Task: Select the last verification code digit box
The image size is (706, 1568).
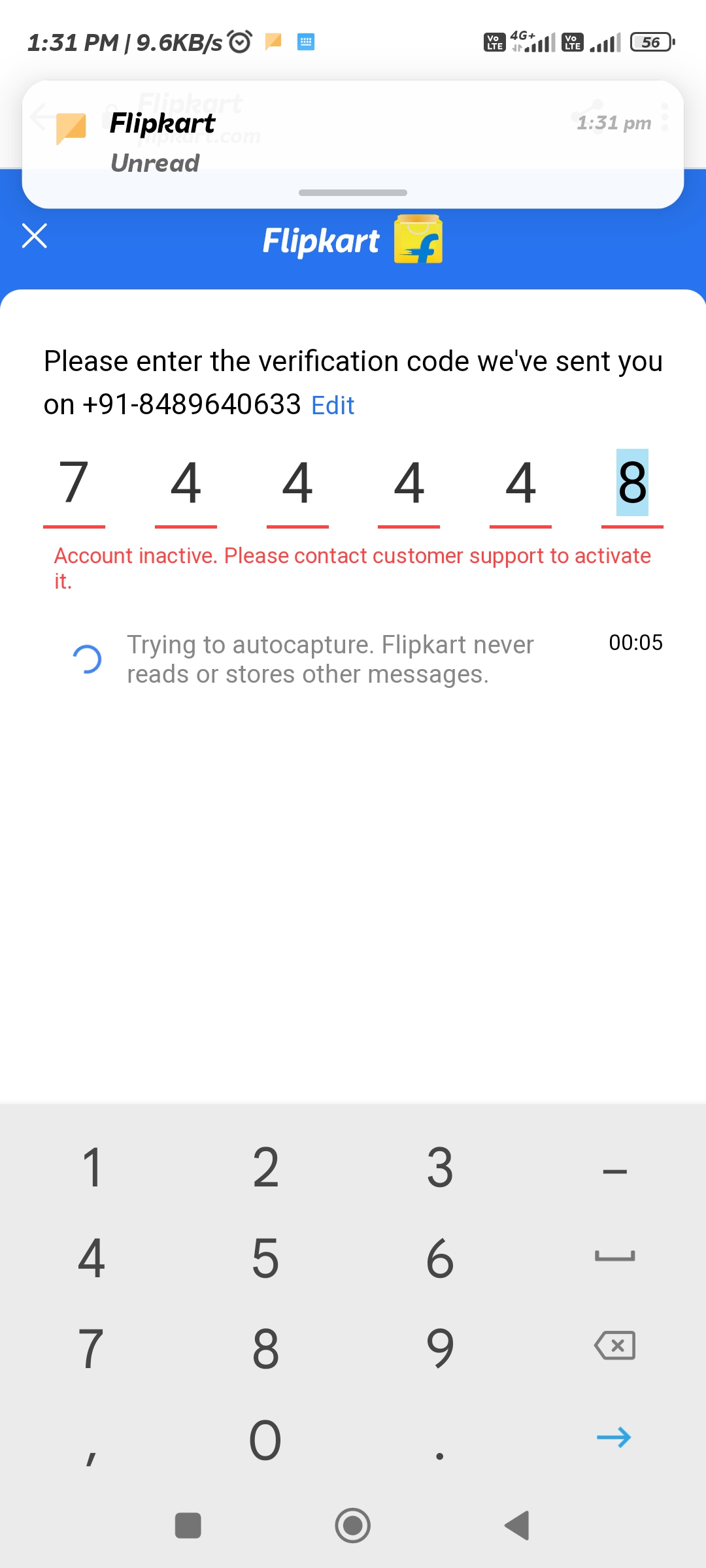Action: pyautogui.click(x=632, y=483)
